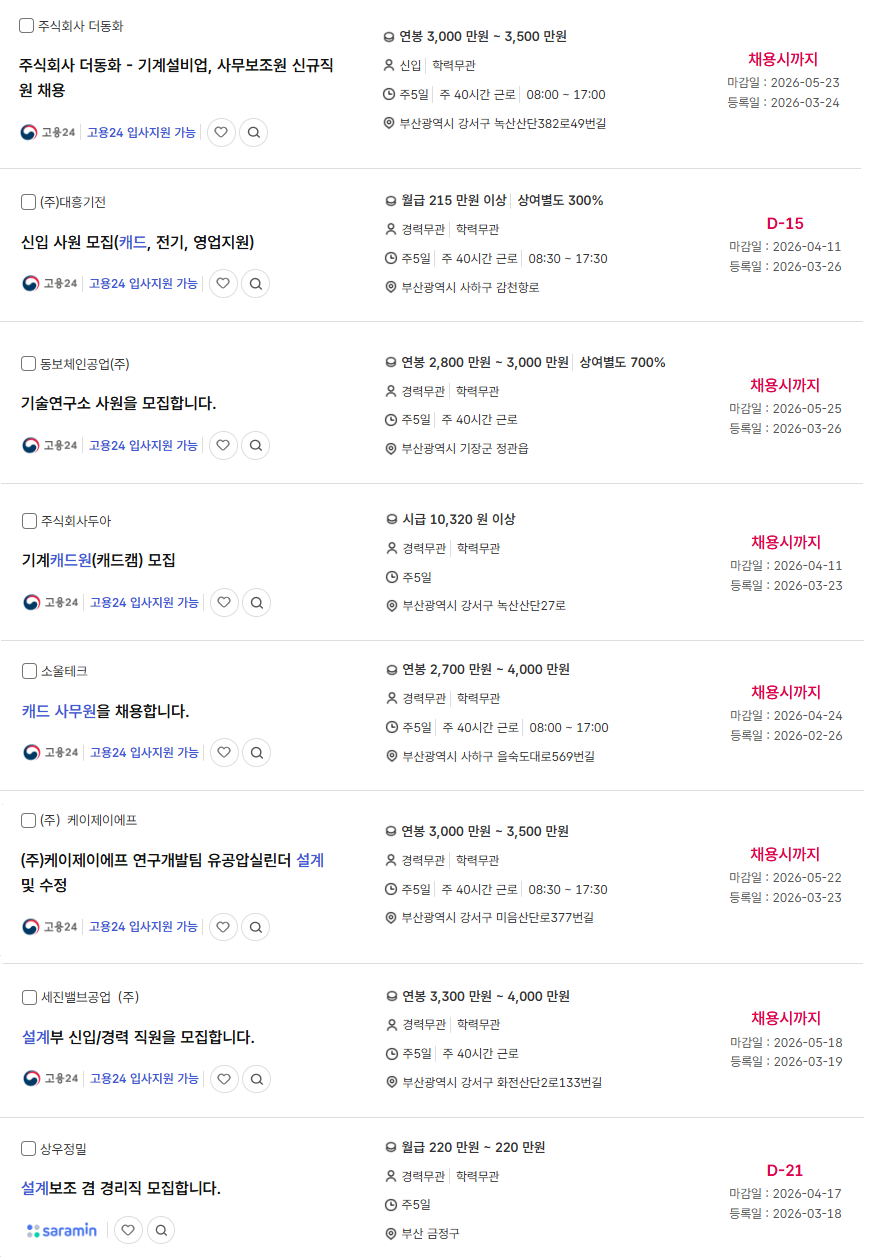Favorite the 상우정밀 job posting
The image size is (870, 1259).
click(x=128, y=1230)
